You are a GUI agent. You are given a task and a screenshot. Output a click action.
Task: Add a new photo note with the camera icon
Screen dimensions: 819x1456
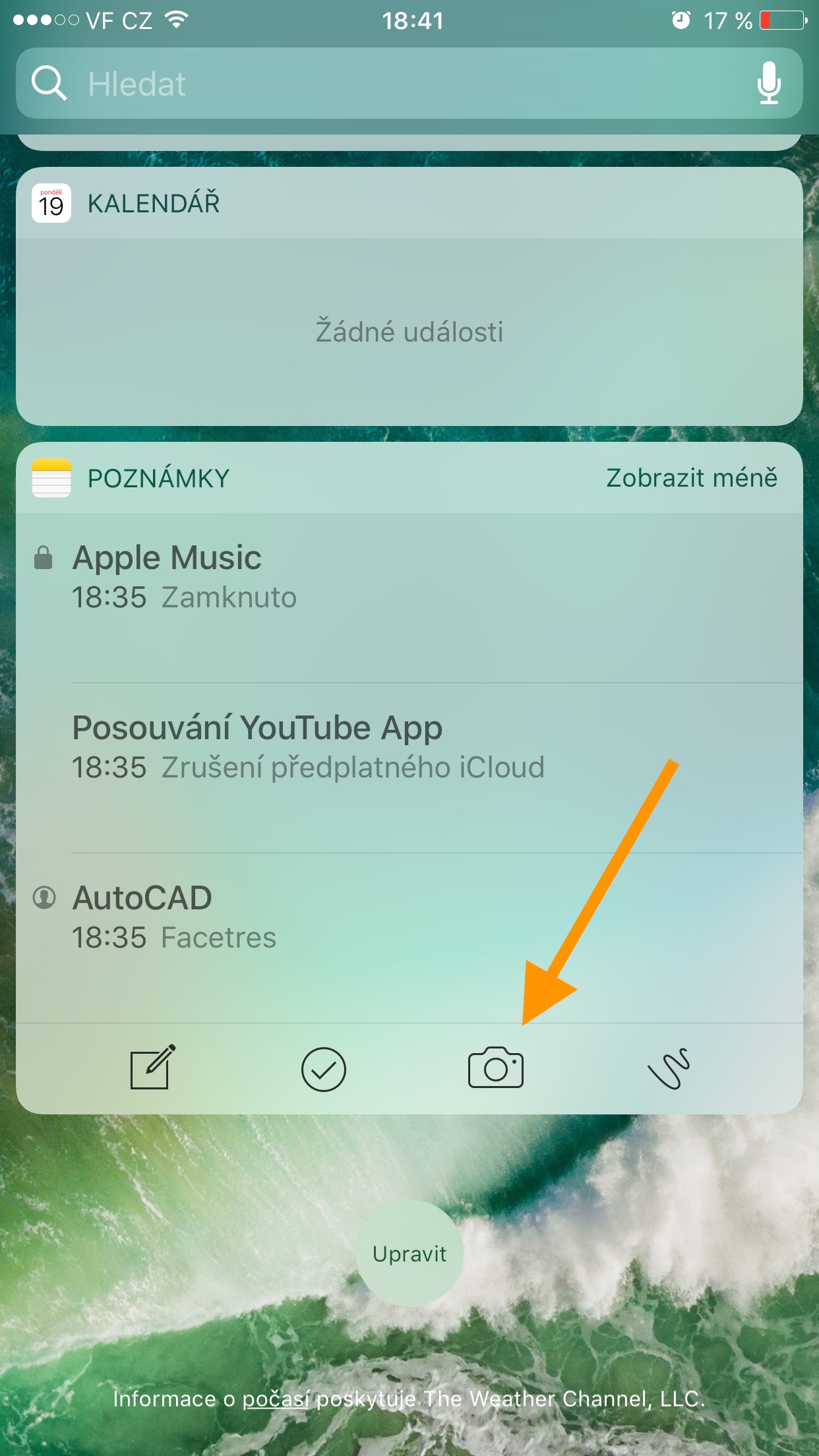pos(495,1068)
